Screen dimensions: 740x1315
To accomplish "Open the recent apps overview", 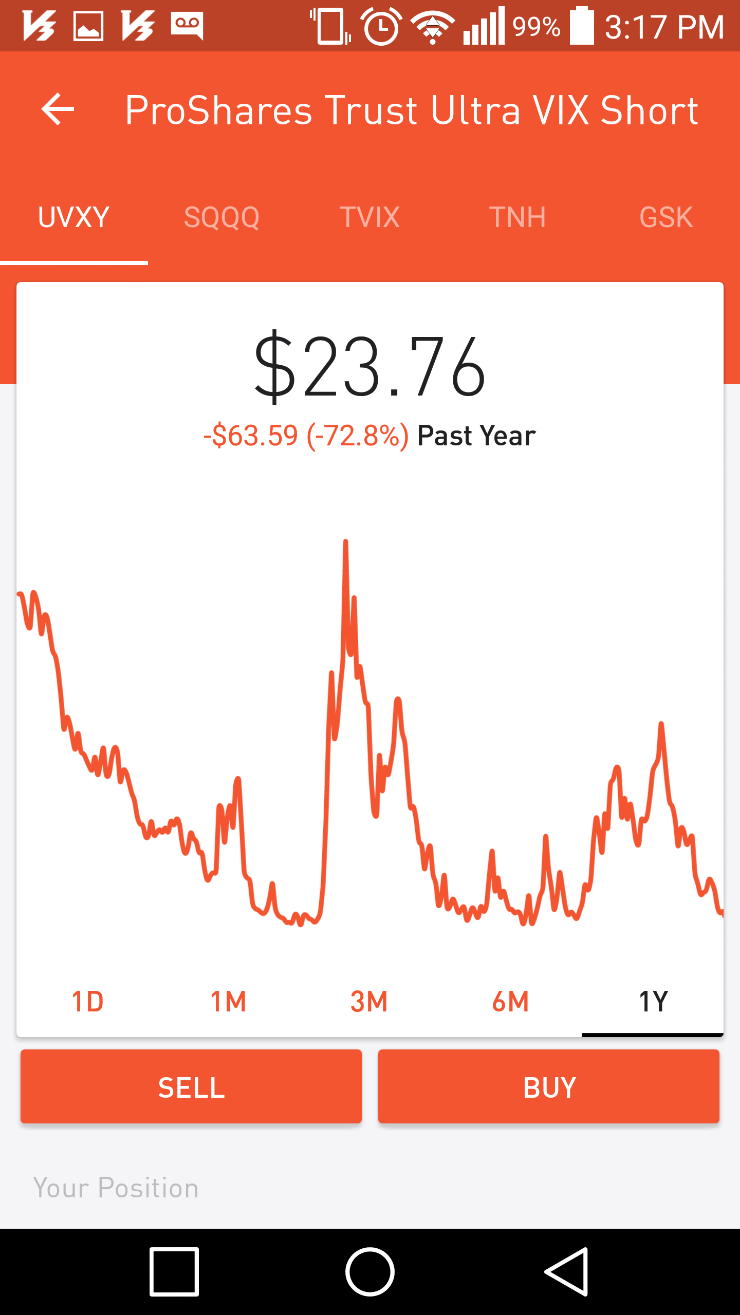I will coord(174,1272).
